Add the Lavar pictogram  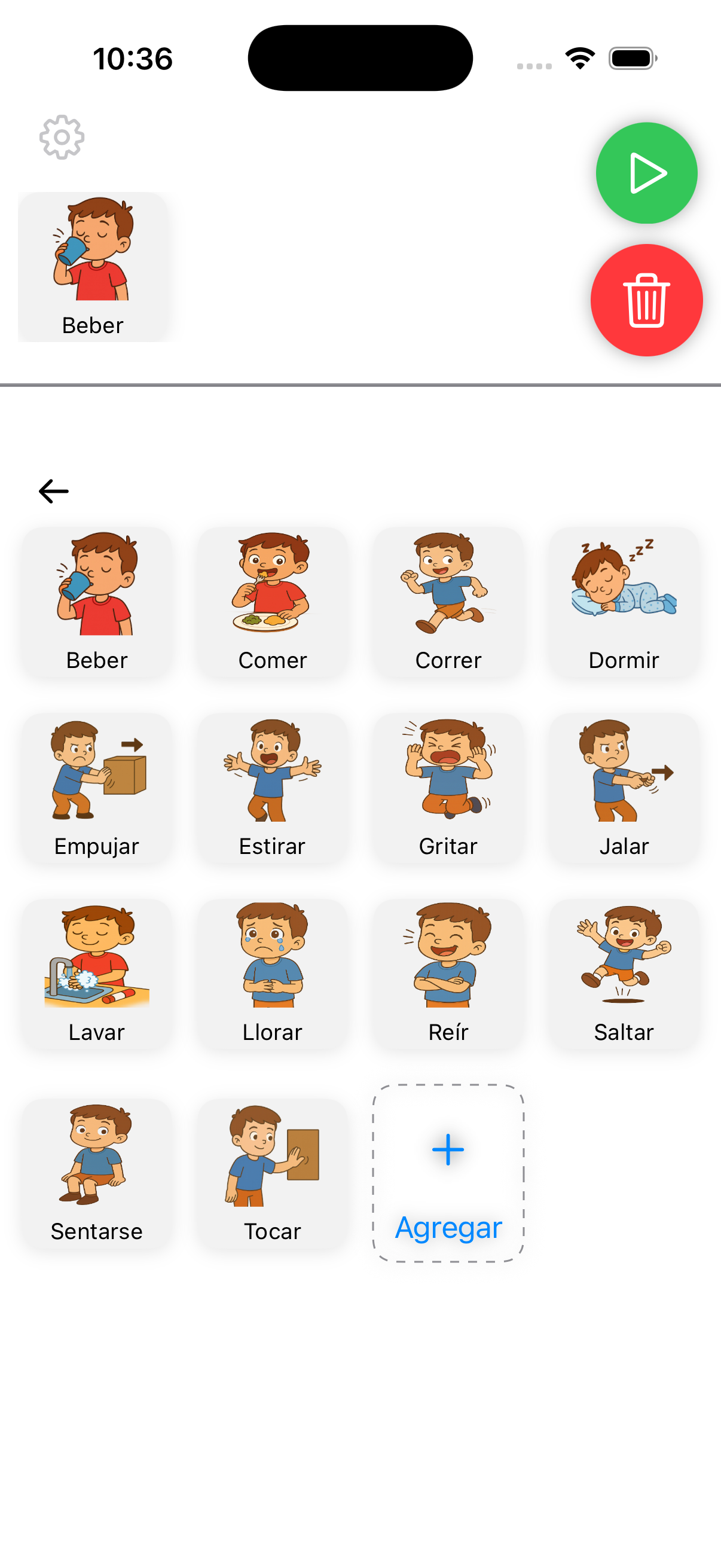click(x=97, y=974)
